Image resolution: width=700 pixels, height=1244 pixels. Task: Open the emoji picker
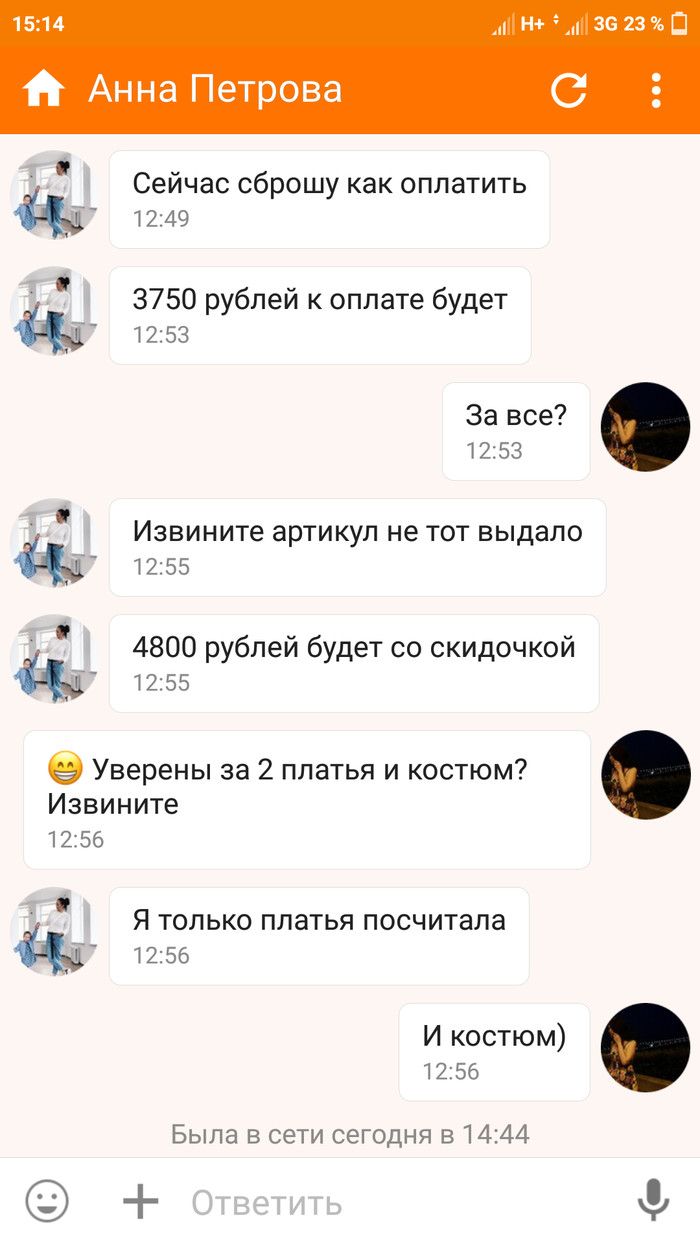[x=47, y=1200]
